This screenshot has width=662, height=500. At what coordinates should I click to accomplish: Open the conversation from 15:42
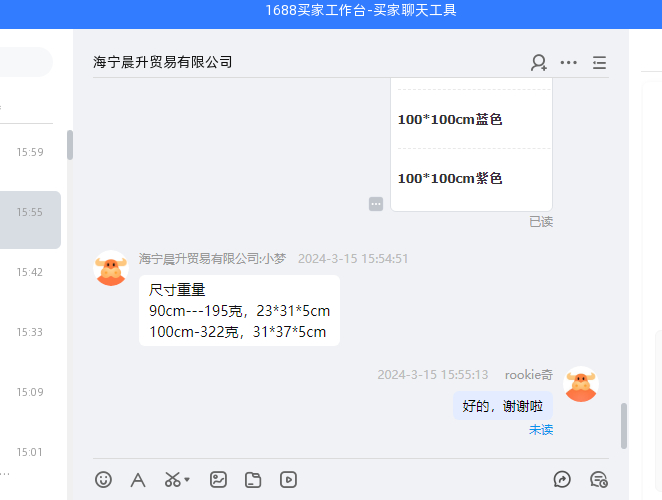coord(30,272)
